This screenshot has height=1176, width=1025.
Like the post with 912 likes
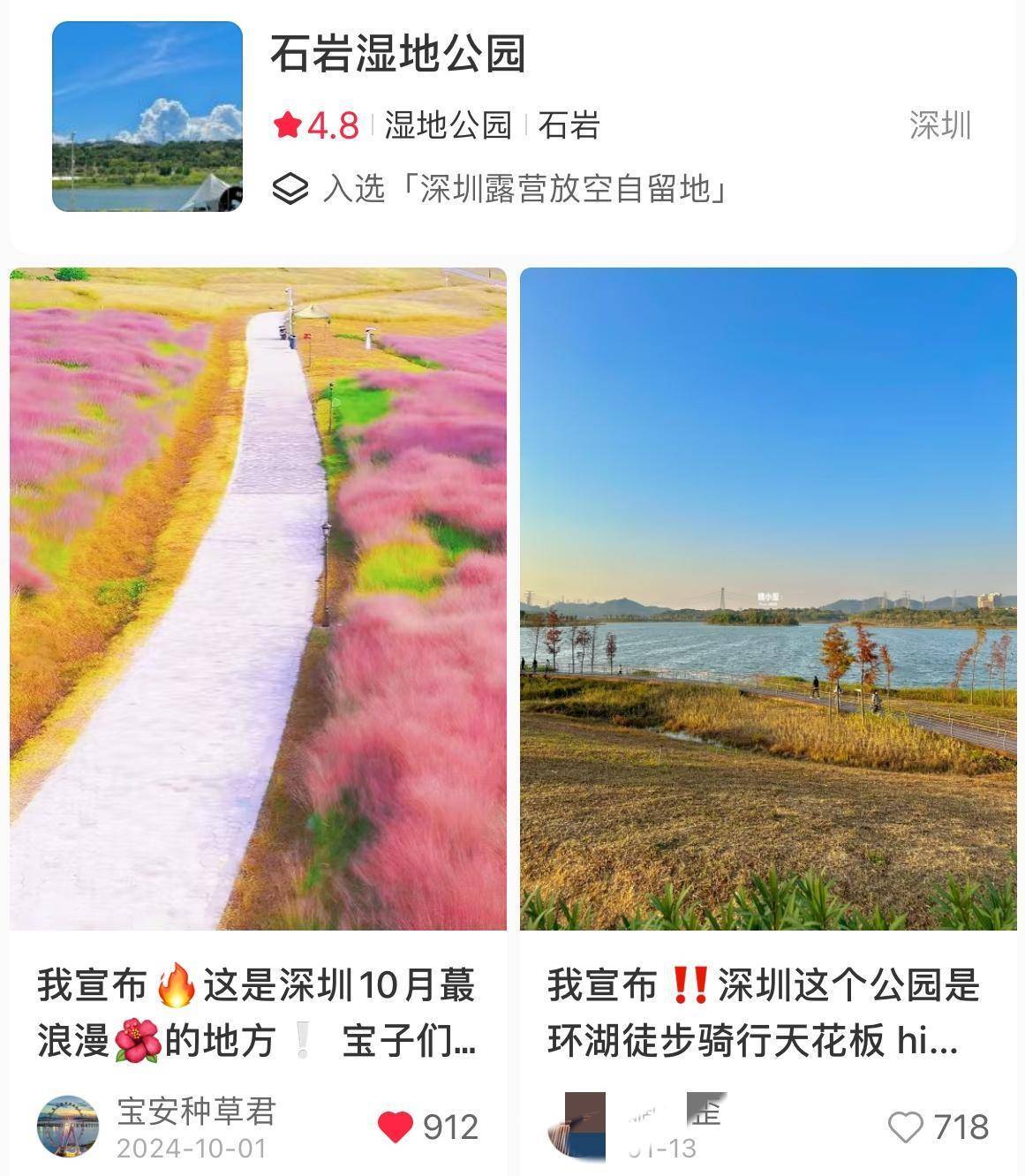point(396,1127)
